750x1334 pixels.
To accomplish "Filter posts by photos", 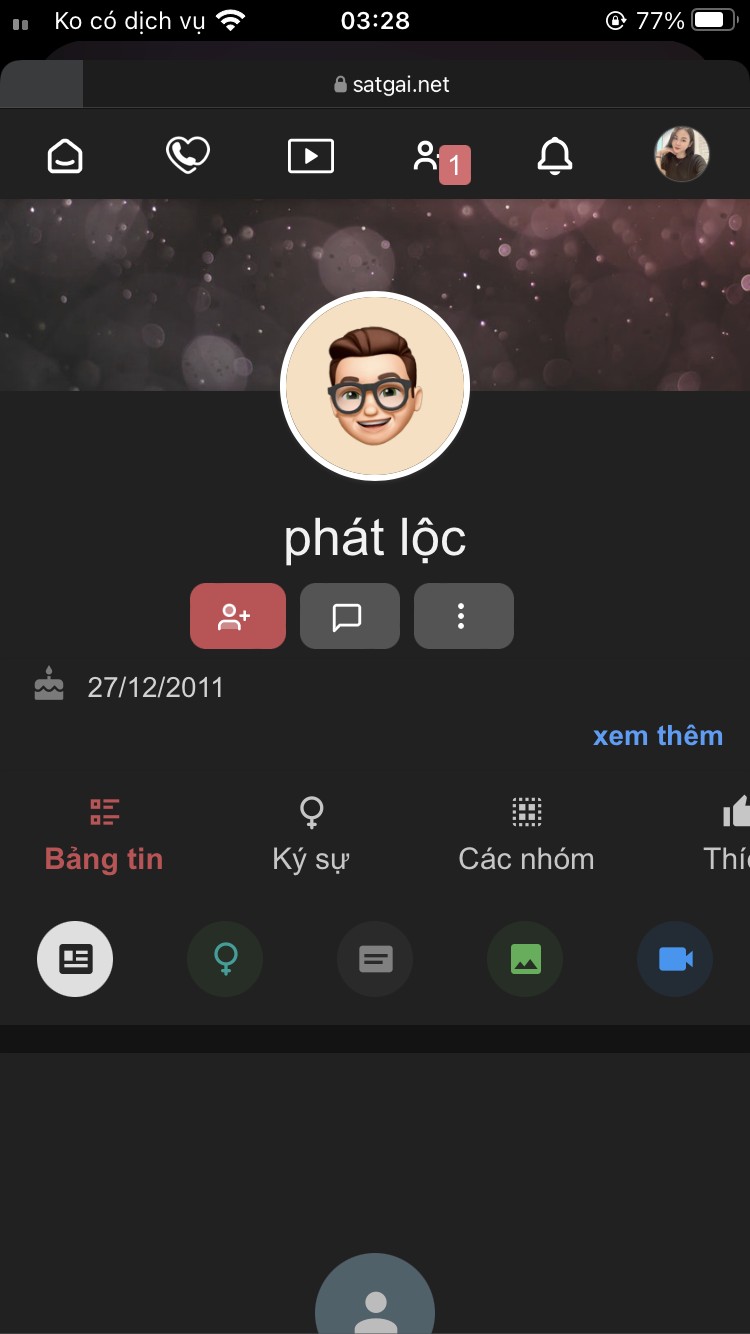I will coord(525,960).
